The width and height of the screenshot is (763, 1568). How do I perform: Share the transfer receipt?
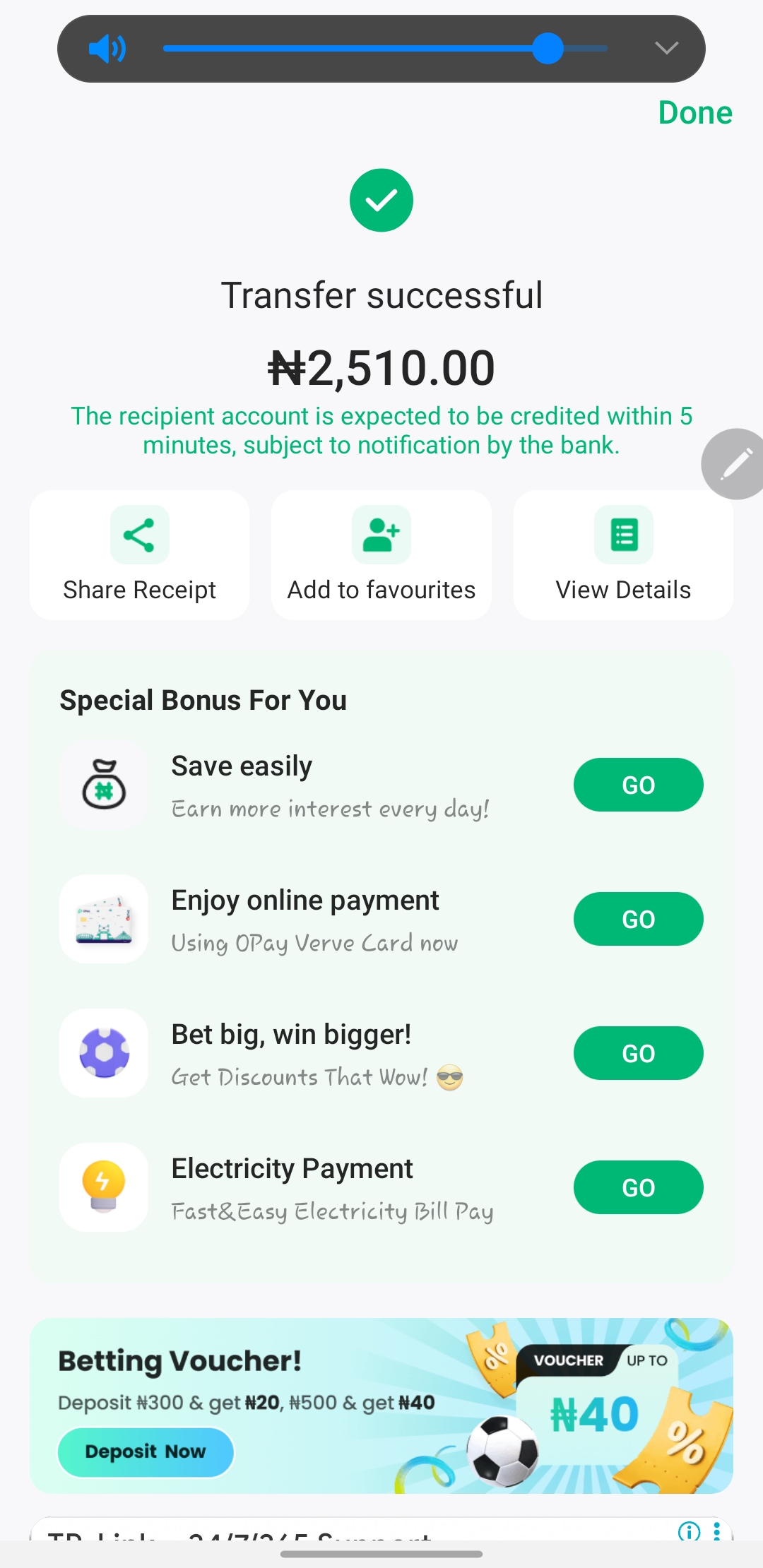click(x=139, y=555)
